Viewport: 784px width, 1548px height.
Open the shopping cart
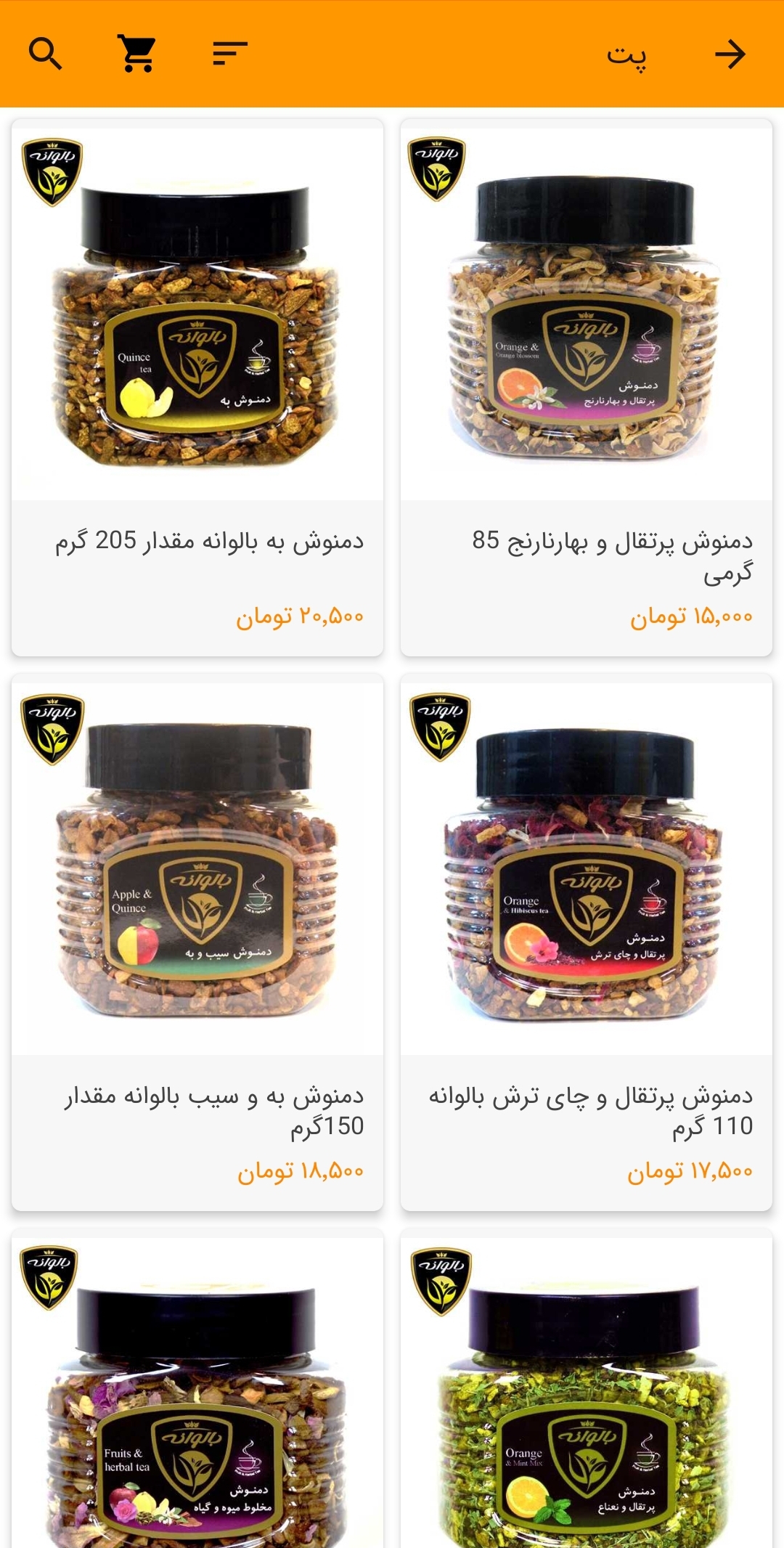click(x=136, y=54)
